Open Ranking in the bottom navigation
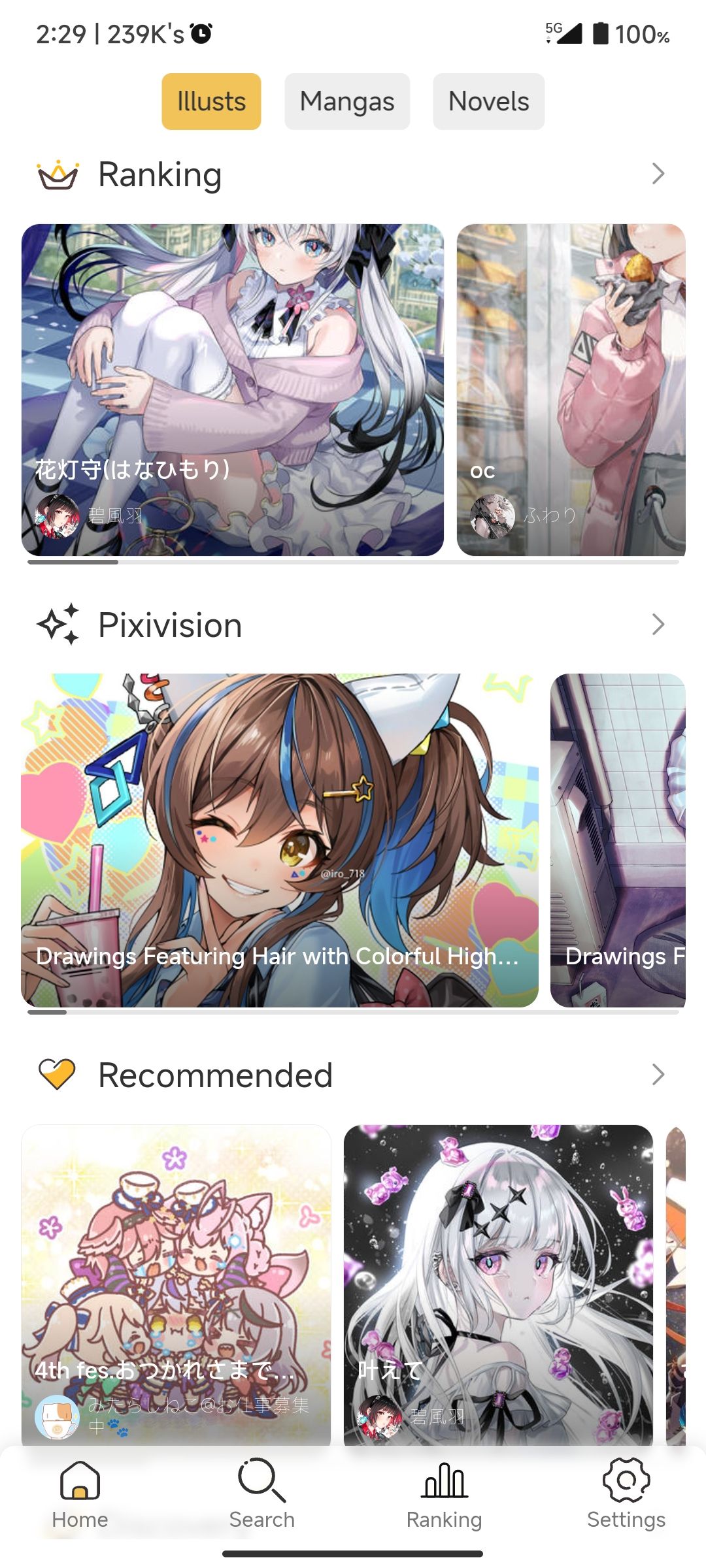This screenshot has width=706, height=1568. (x=444, y=1494)
